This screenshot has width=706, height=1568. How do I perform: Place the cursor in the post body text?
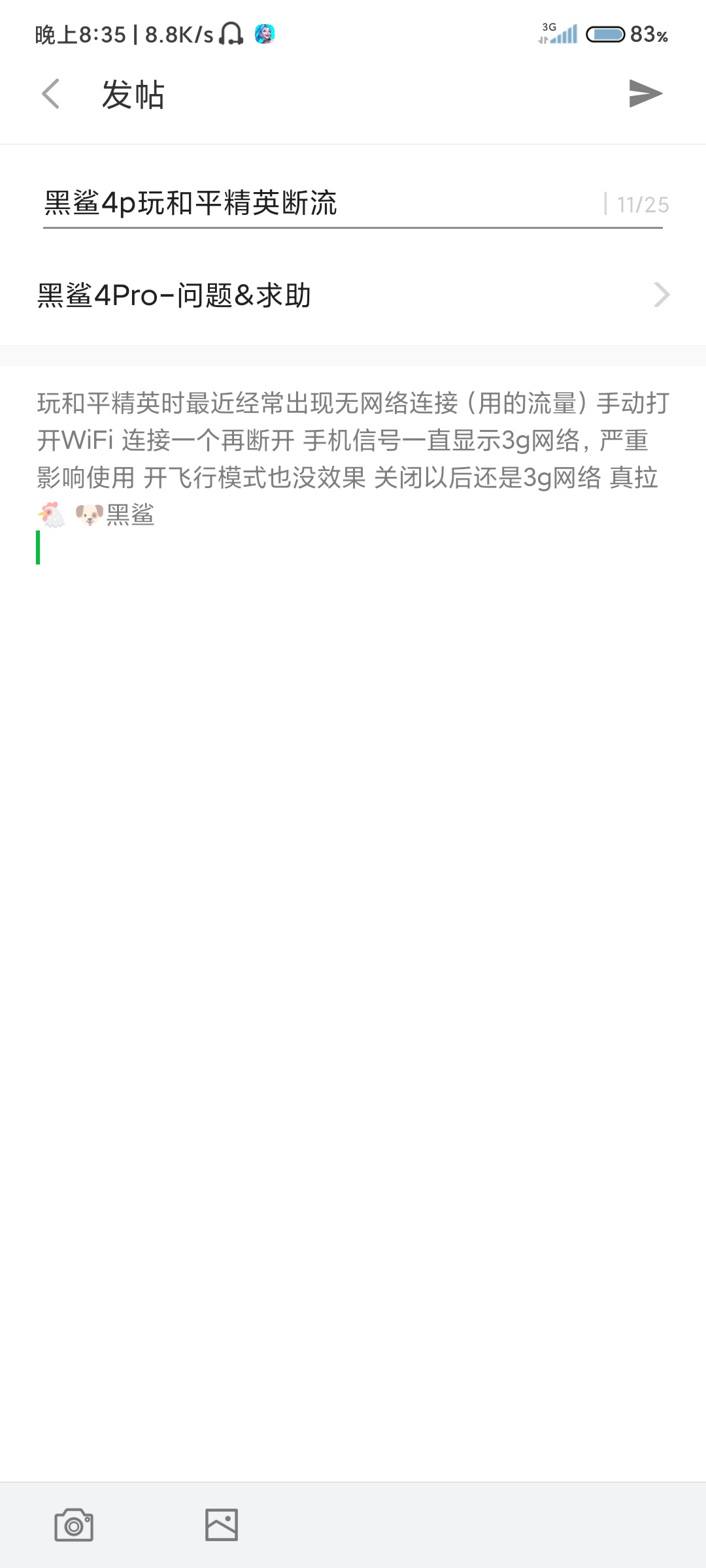coord(353,915)
